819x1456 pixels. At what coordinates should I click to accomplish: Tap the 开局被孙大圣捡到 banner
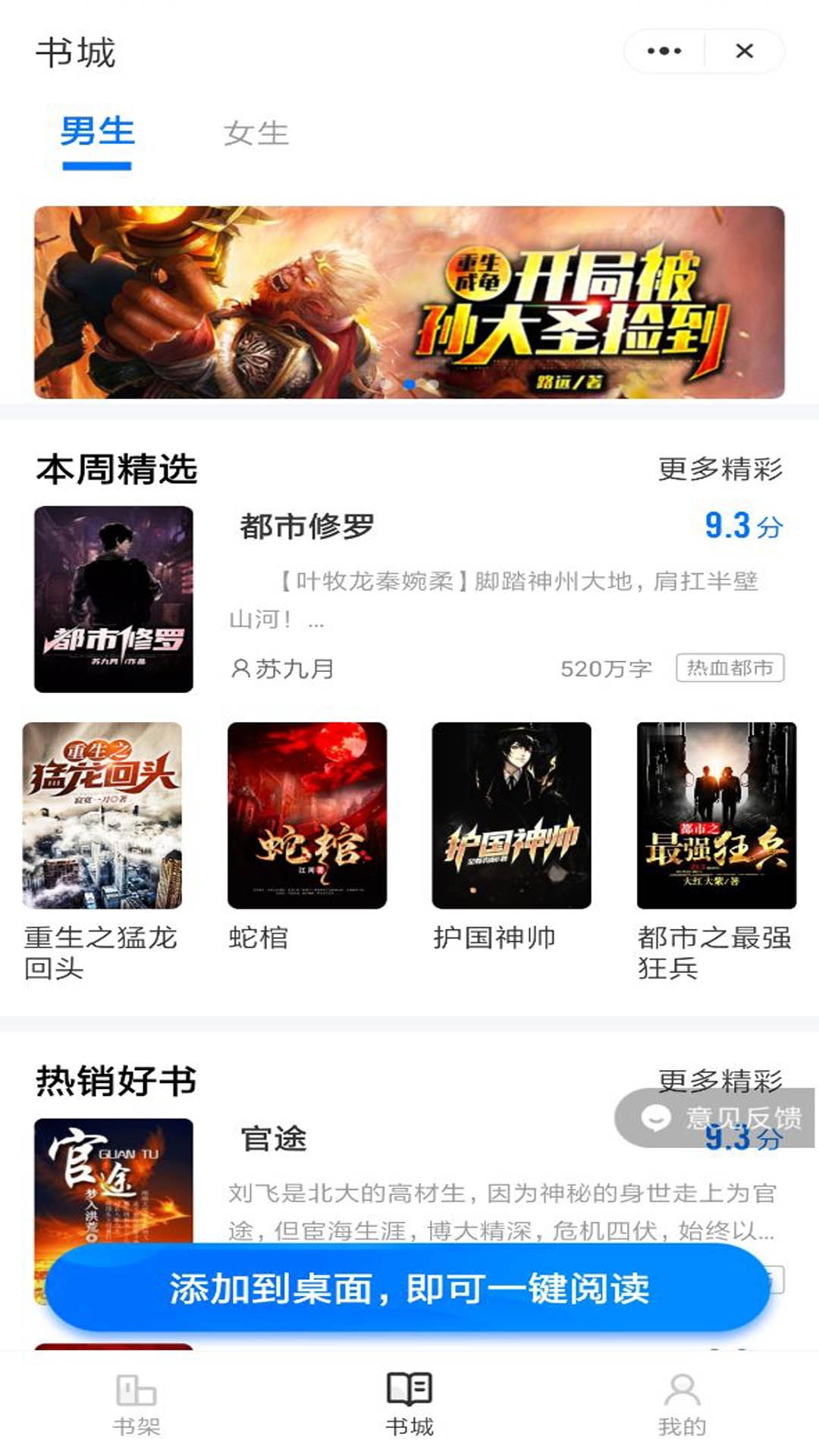click(409, 301)
